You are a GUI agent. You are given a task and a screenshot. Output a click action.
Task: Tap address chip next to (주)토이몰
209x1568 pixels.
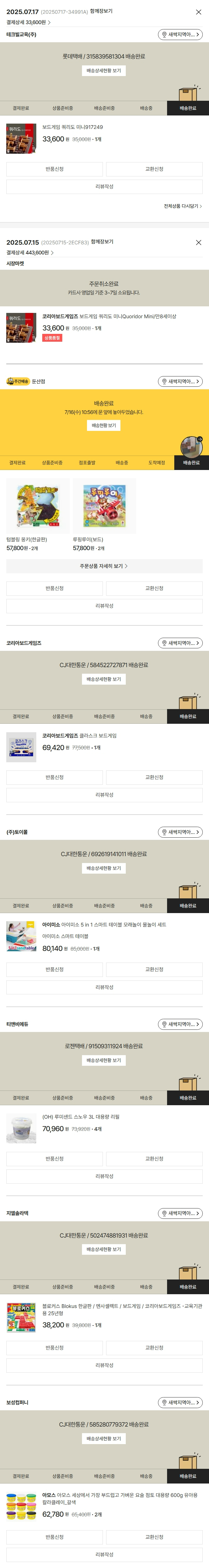[x=180, y=832]
